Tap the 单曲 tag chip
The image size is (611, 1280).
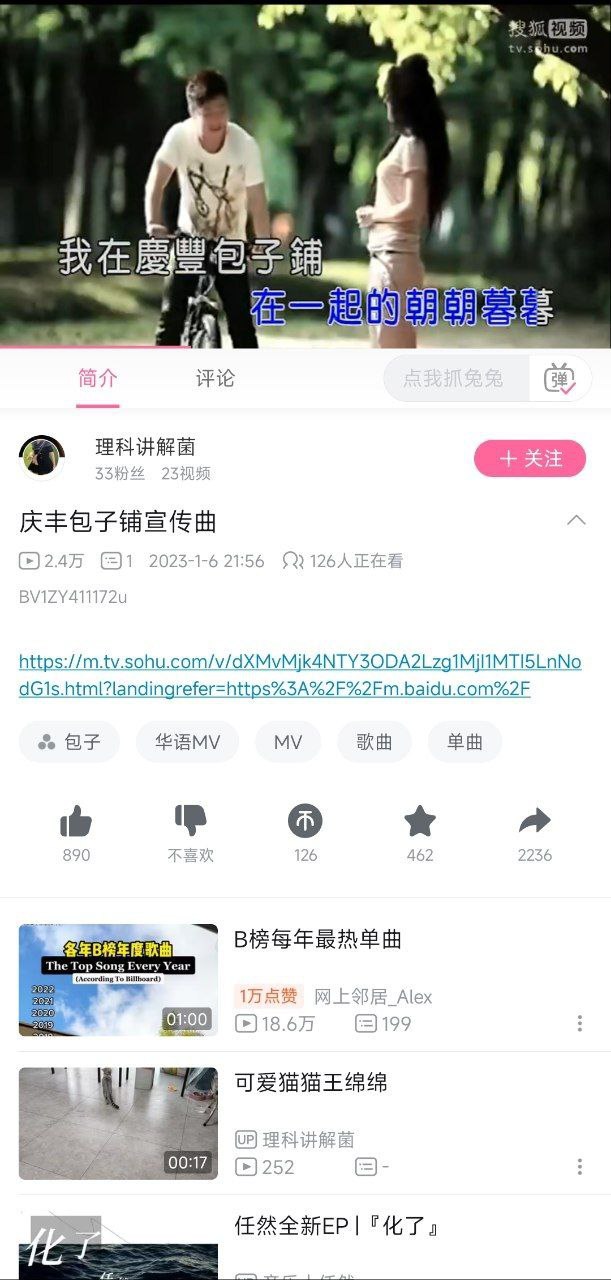(465, 742)
